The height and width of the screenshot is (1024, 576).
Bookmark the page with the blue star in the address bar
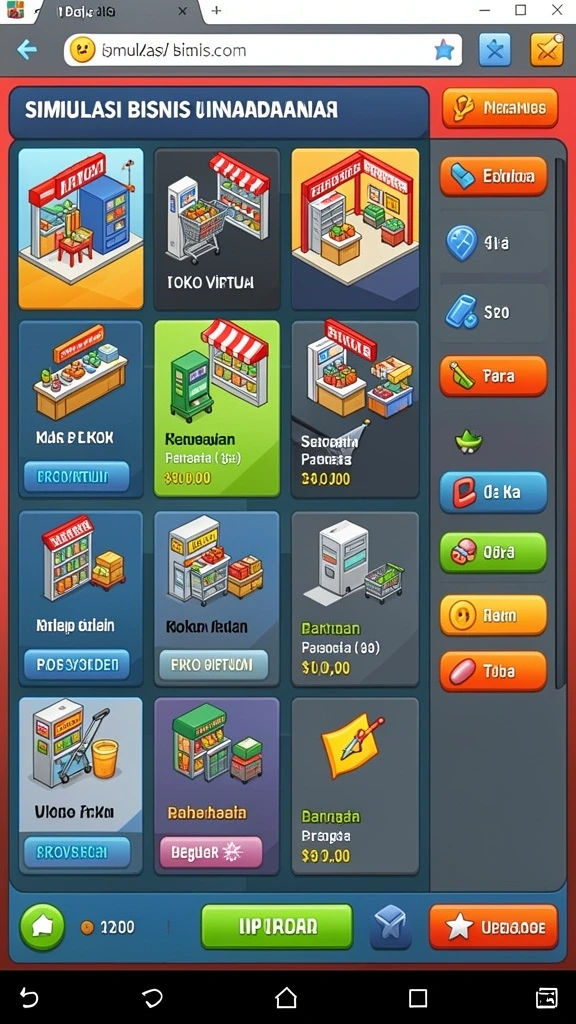pyautogui.click(x=444, y=50)
